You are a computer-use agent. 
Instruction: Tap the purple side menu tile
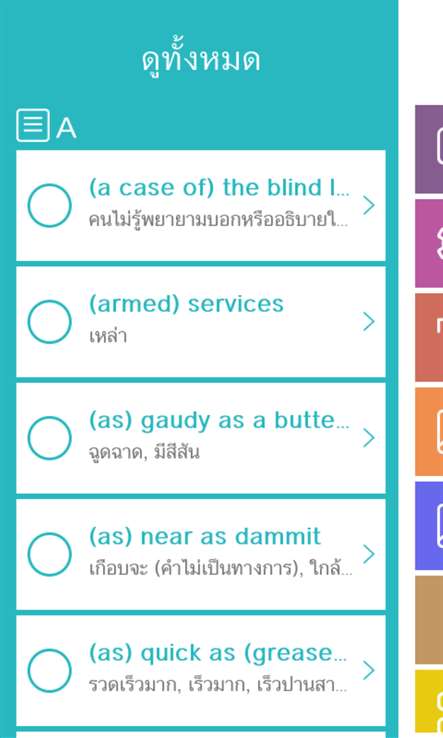click(429, 149)
